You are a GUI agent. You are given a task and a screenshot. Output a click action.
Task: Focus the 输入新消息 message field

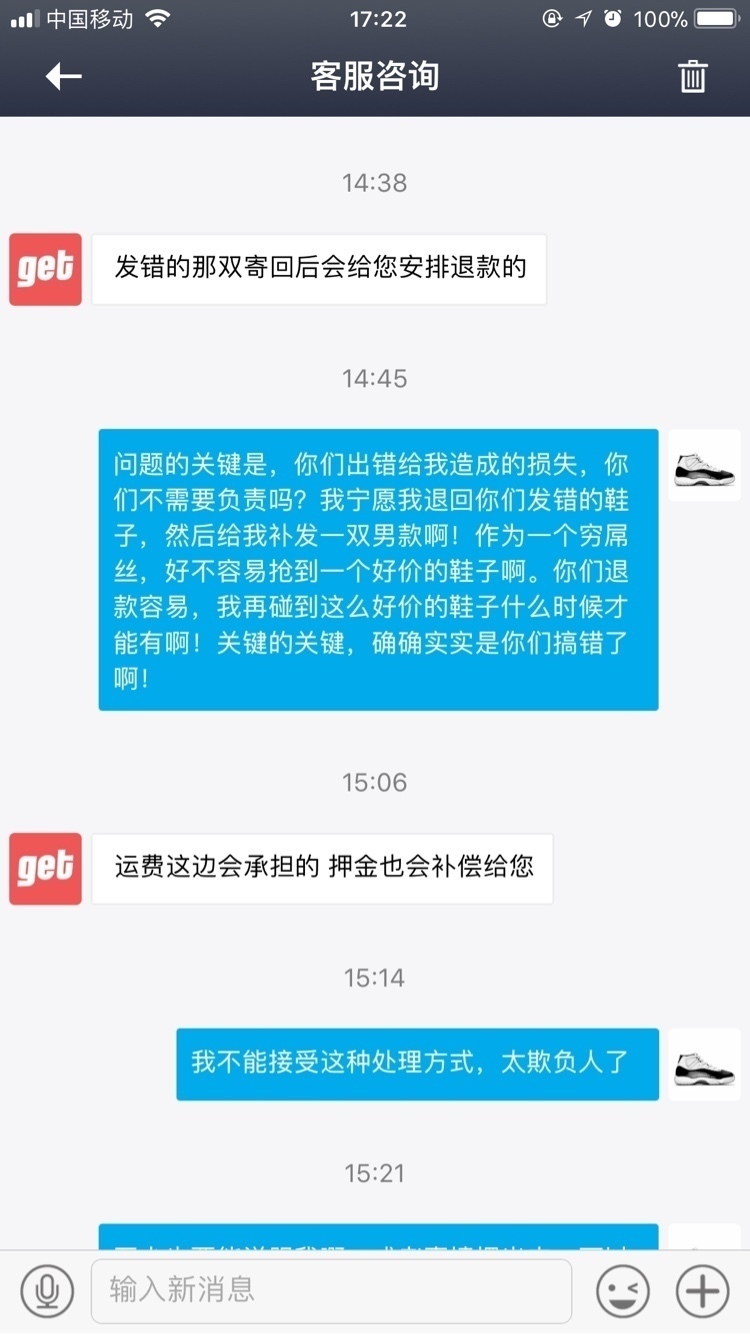(330, 1291)
